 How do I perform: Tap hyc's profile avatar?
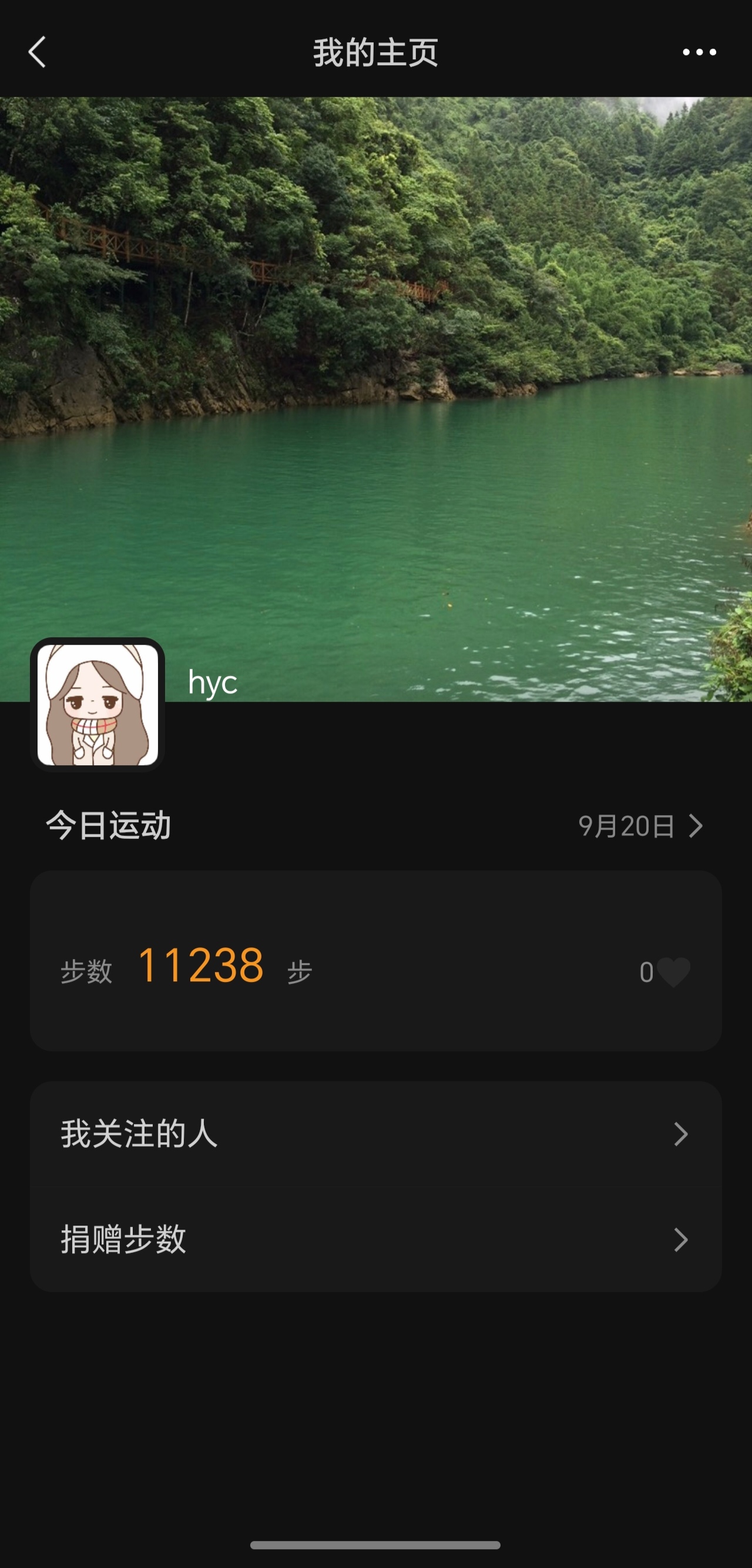98,704
